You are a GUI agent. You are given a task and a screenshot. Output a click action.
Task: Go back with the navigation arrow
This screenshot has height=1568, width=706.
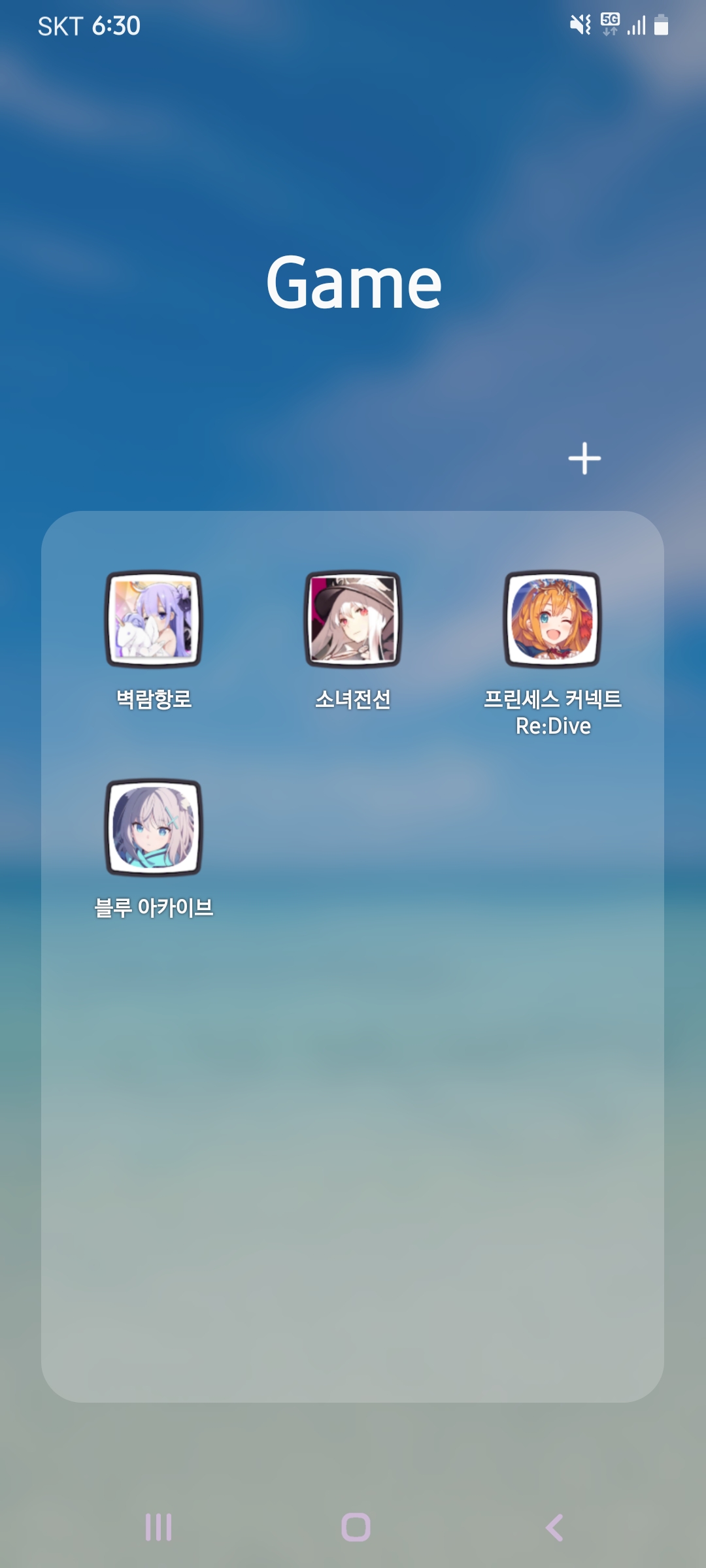point(554,1527)
